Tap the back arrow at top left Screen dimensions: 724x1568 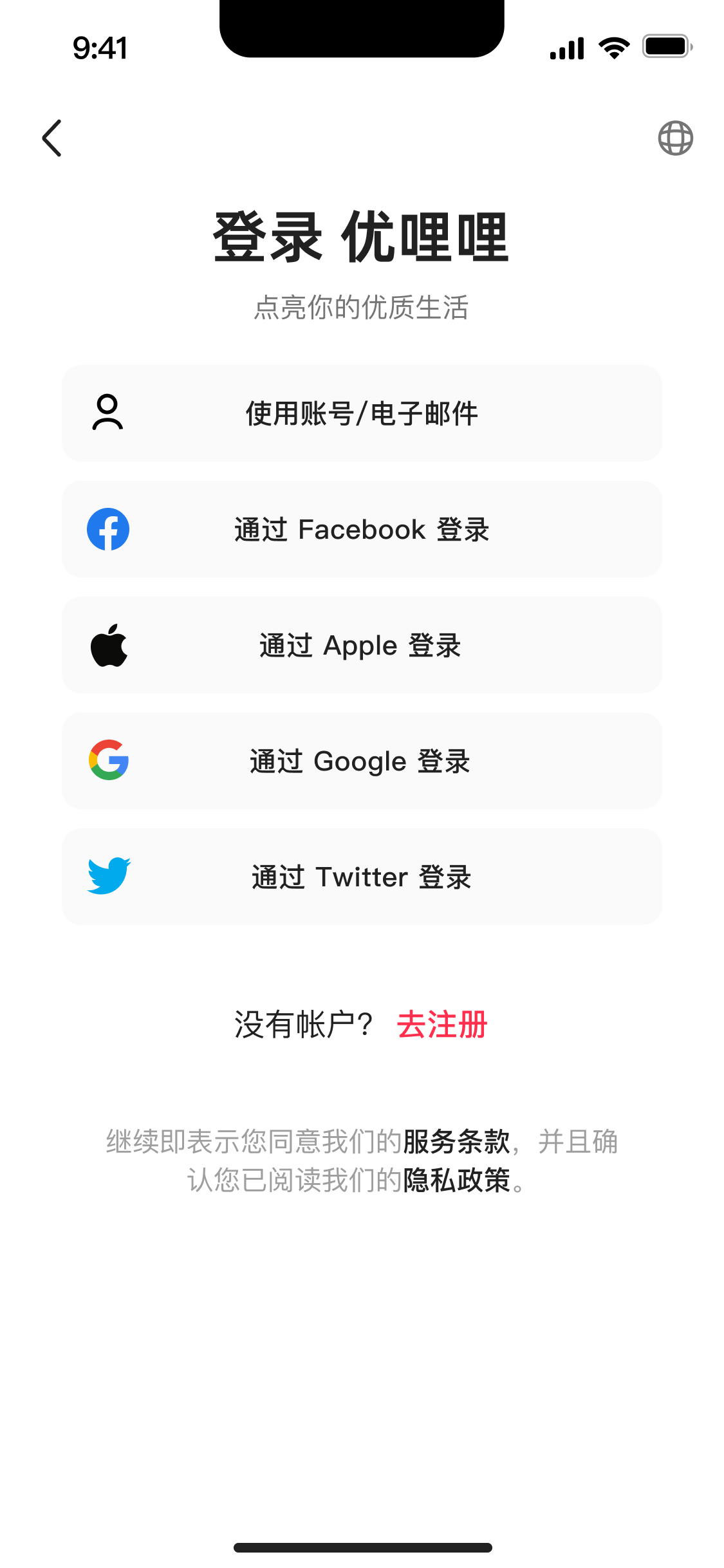coord(51,138)
